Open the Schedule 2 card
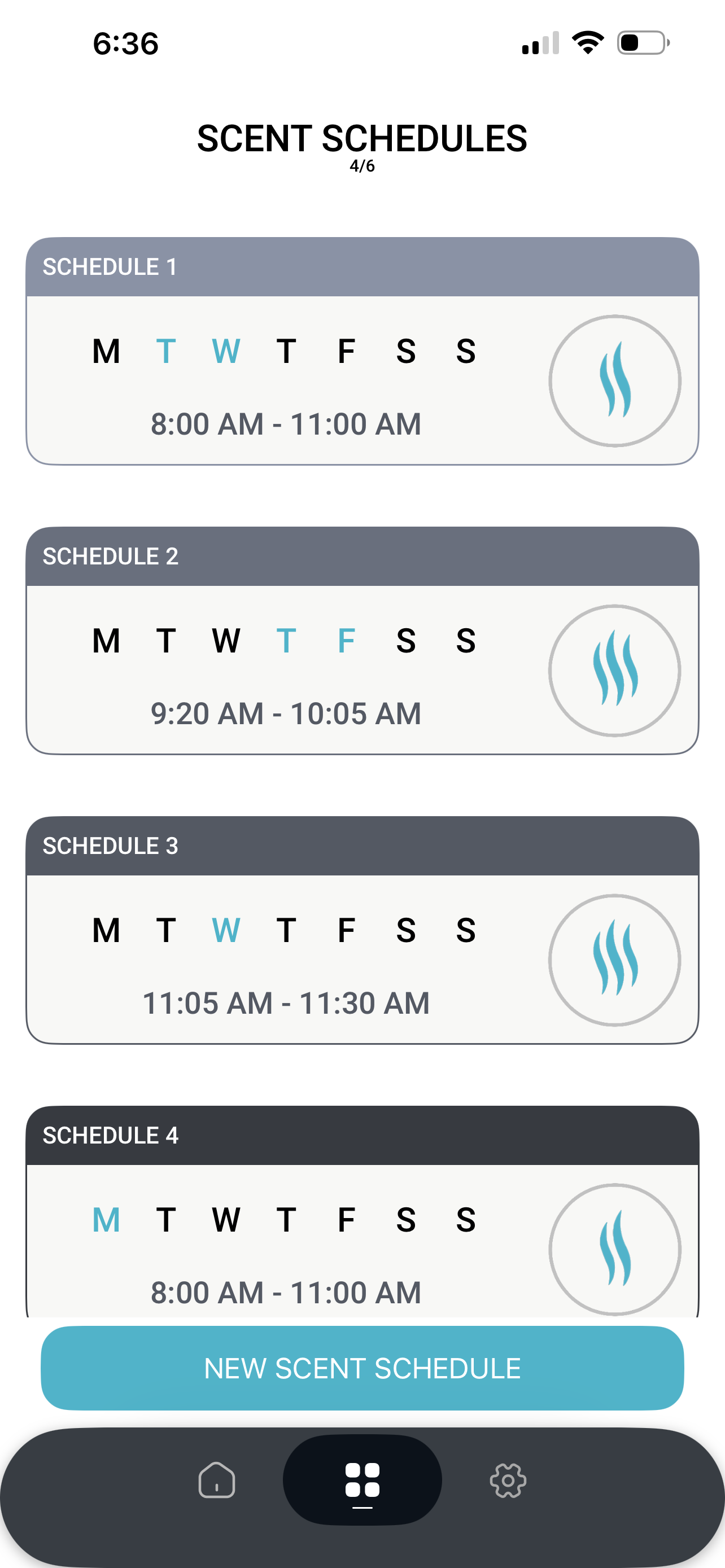Image resolution: width=725 pixels, height=1568 pixels. (362, 640)
